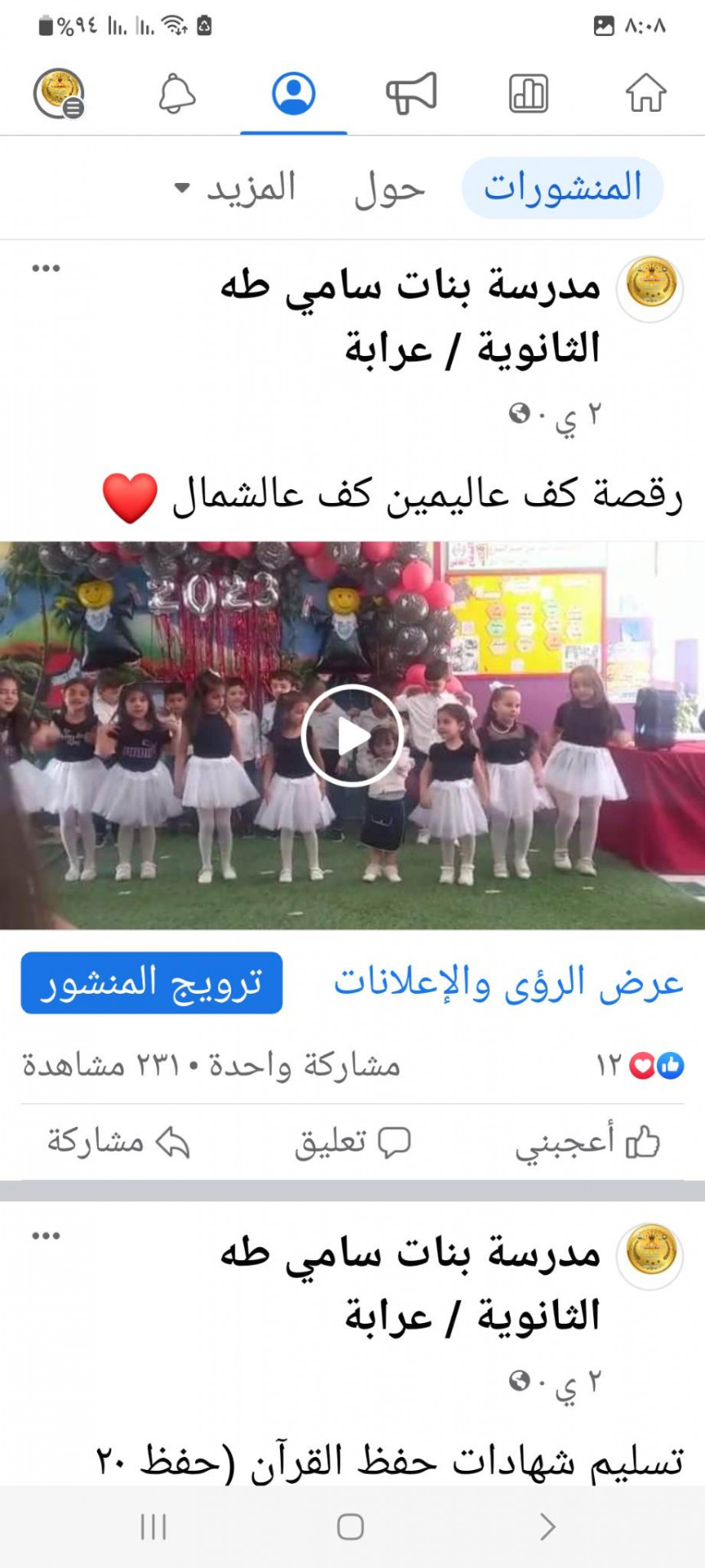Share the dance video post
The image size is (705, 1568).
pyautogui.click(x=118, y=1142)
